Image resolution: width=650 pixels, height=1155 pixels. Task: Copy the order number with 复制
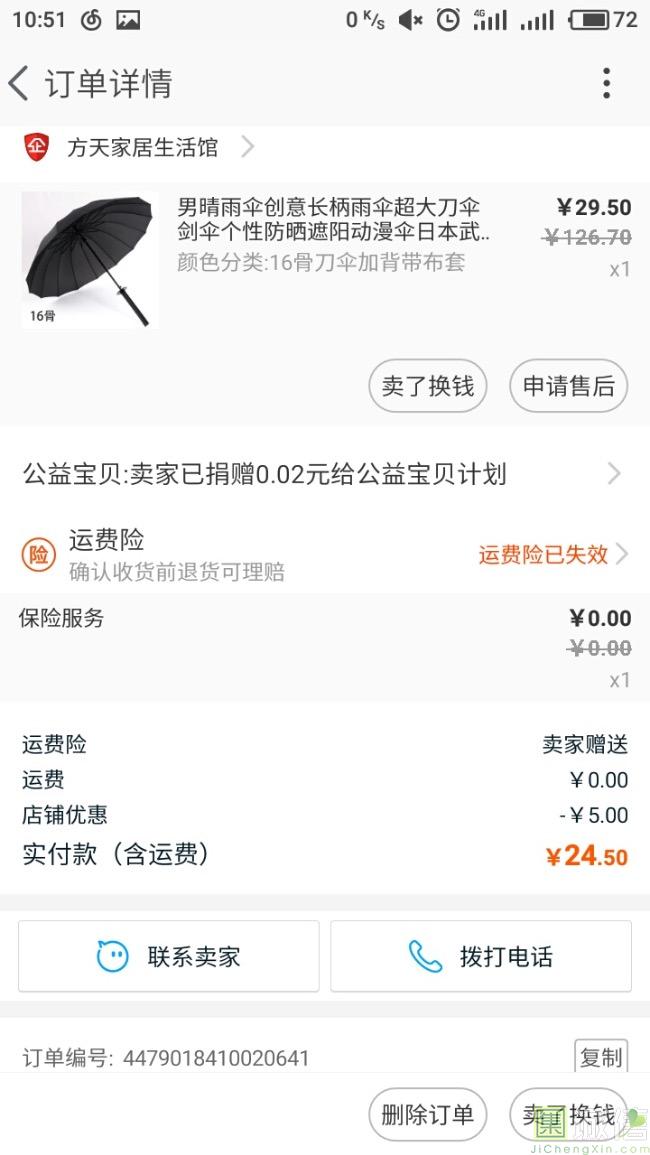pyautogui.click(x=601, y=1057)
